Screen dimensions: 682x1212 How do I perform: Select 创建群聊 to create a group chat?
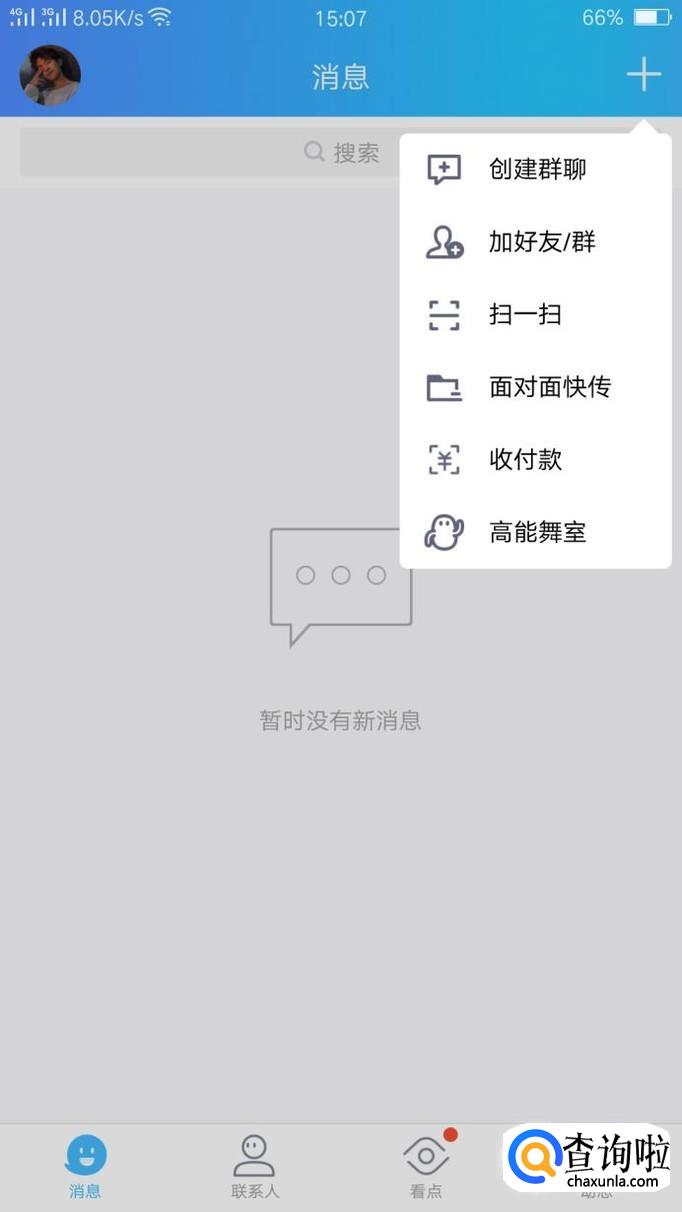tap(536, 169)
